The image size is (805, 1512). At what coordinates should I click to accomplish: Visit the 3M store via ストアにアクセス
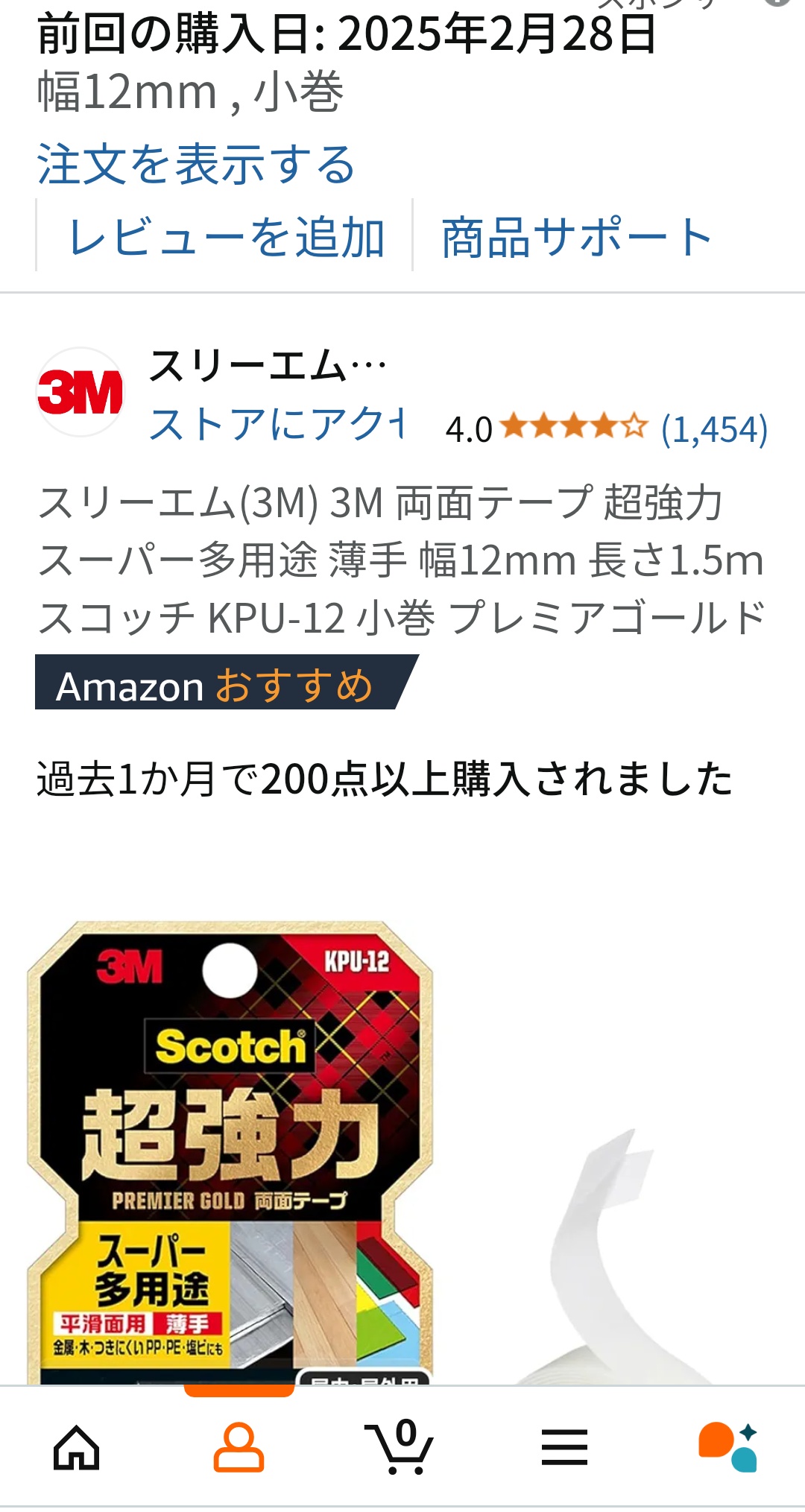(276, 424)
